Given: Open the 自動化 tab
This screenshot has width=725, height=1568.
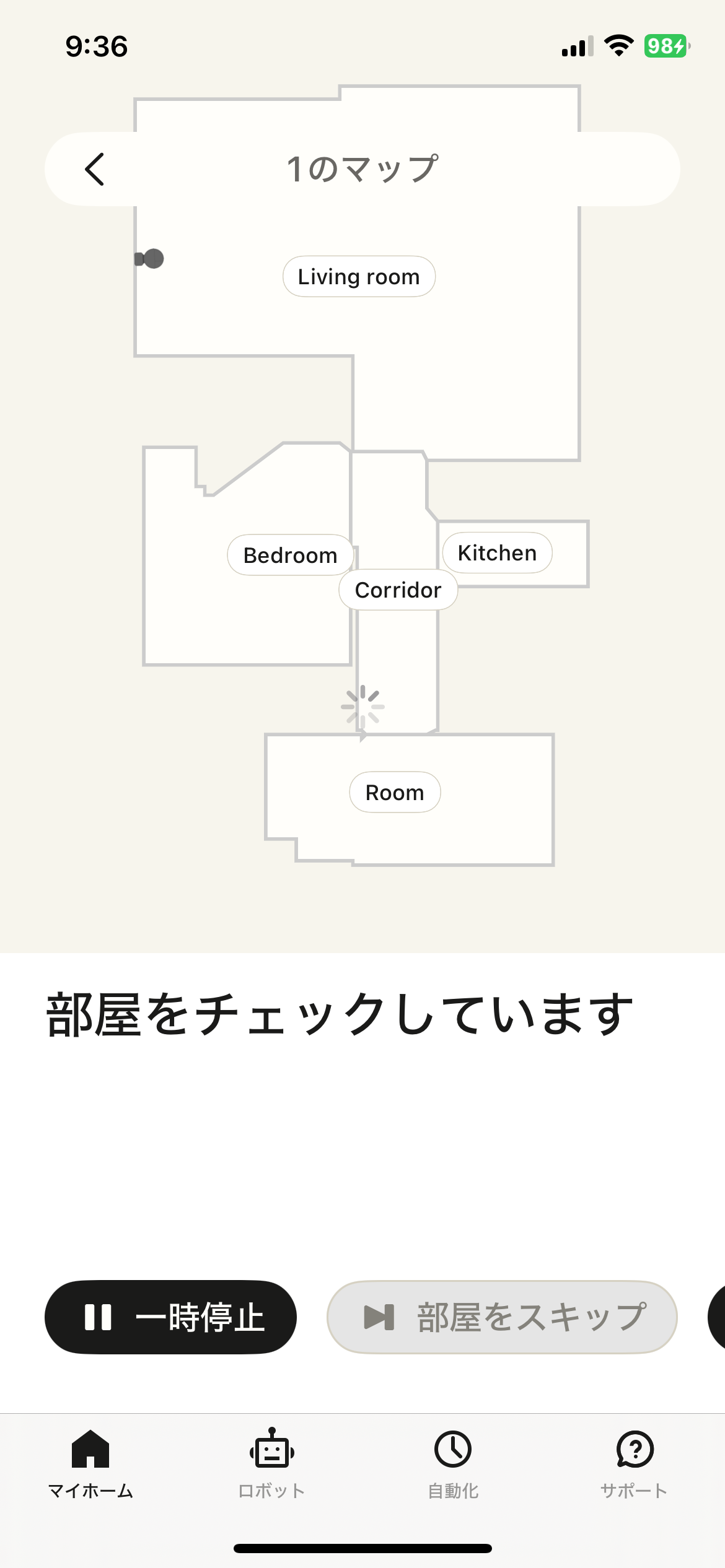Looking at the screenshot, I should (x=453, y=1464).
